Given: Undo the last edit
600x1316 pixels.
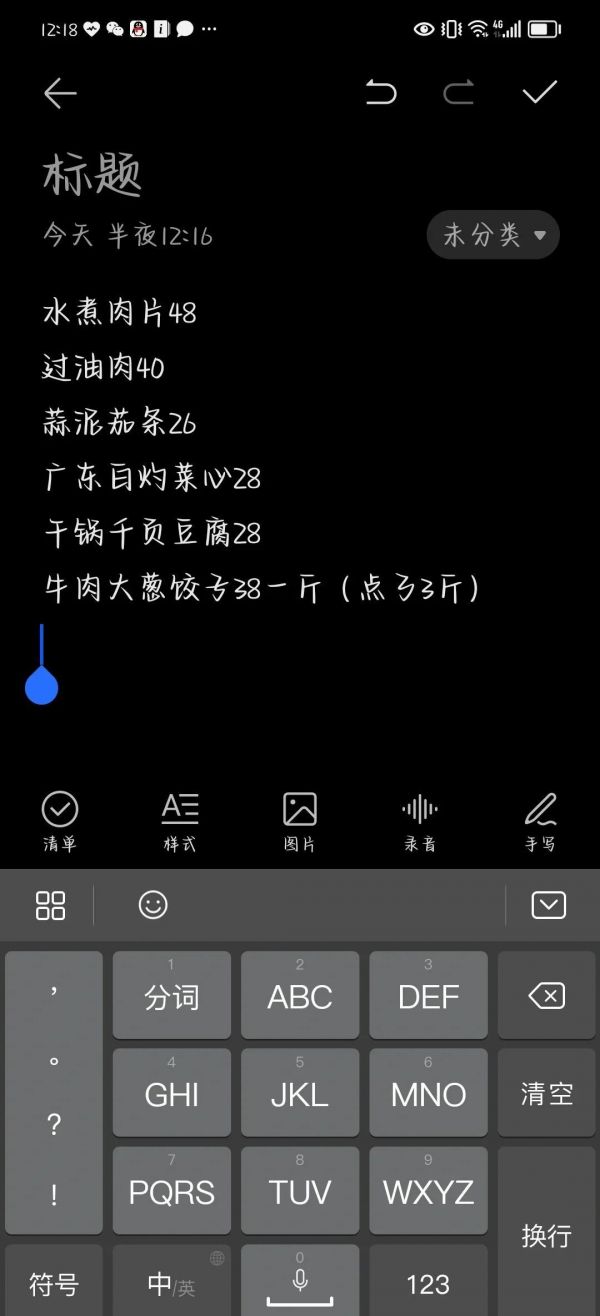Looking at the screenshot, I should (x=380, y=93).
